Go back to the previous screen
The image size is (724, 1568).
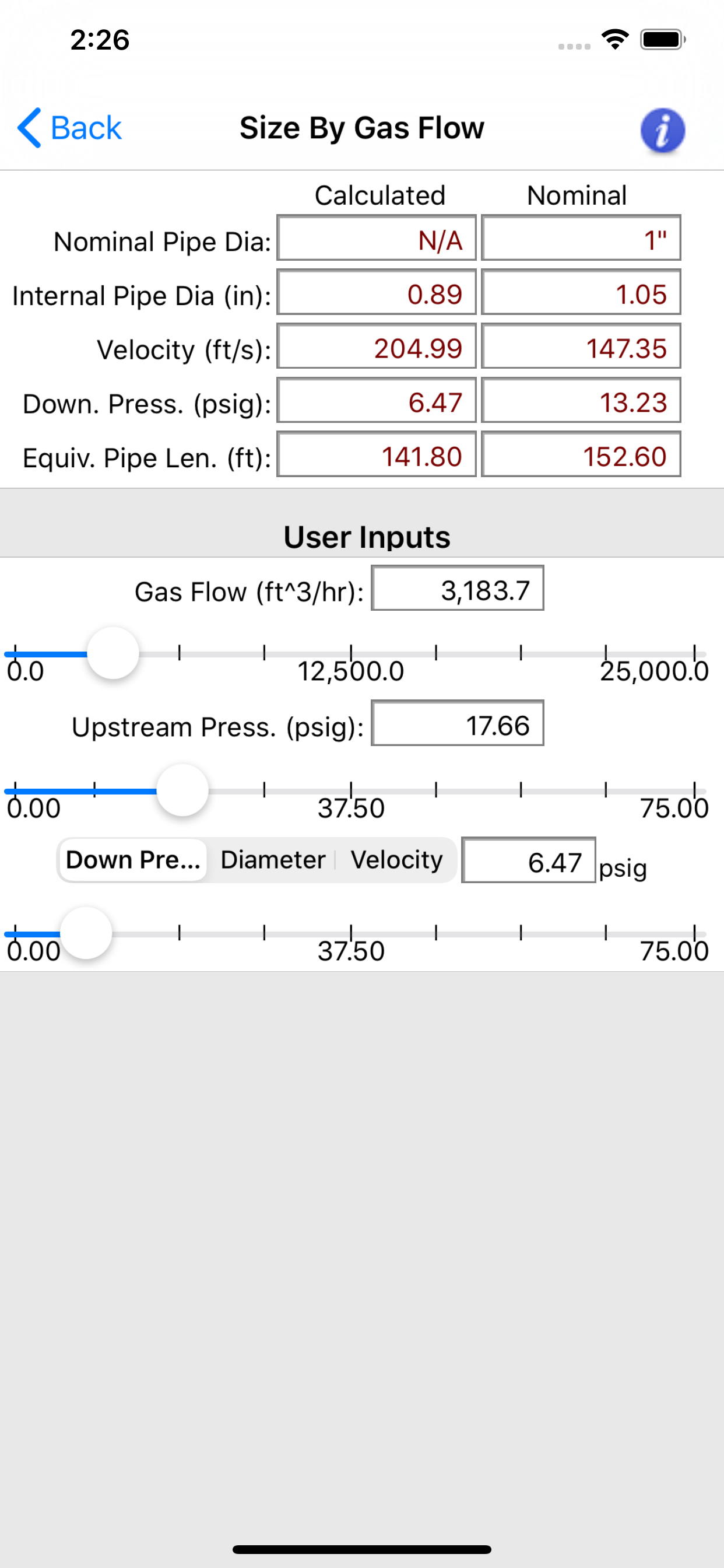tap(69, 128)
